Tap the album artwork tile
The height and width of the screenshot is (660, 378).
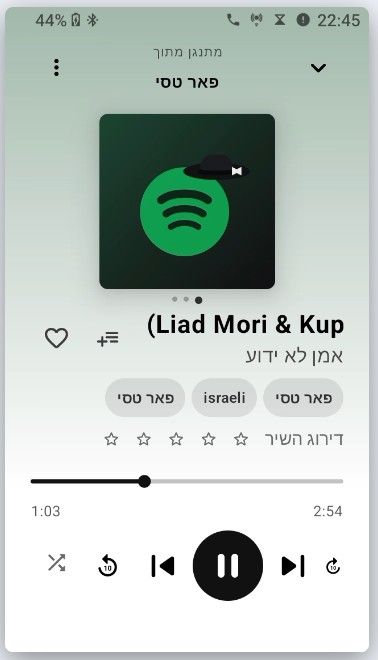(187, 201)
